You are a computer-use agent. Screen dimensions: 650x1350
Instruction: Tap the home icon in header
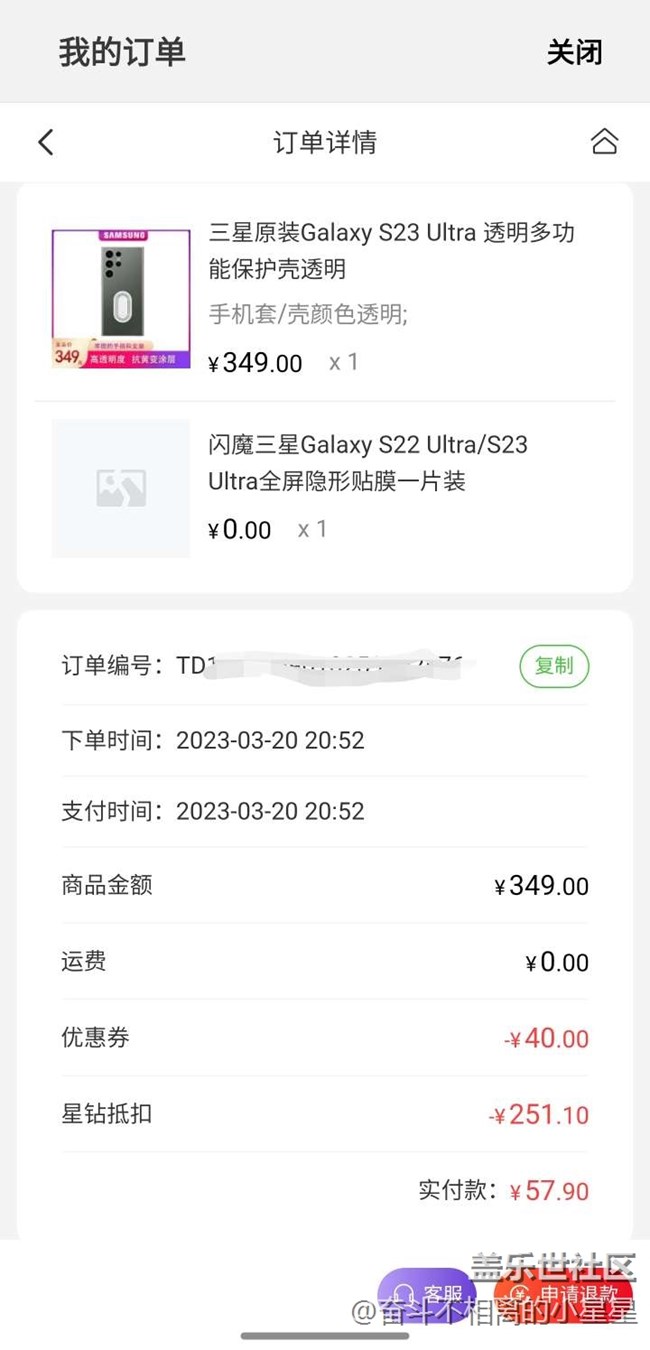[x=604, y=142]
